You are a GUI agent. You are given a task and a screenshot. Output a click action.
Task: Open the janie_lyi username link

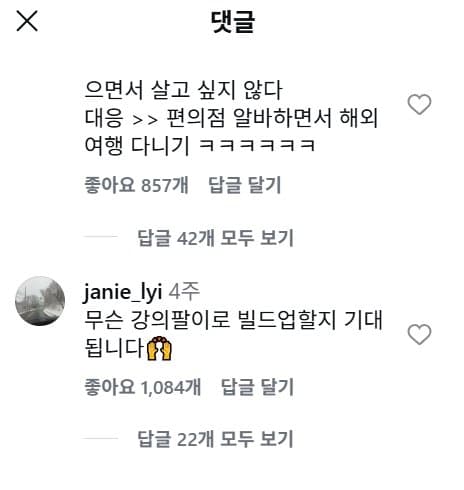click(x=123, y=292)
